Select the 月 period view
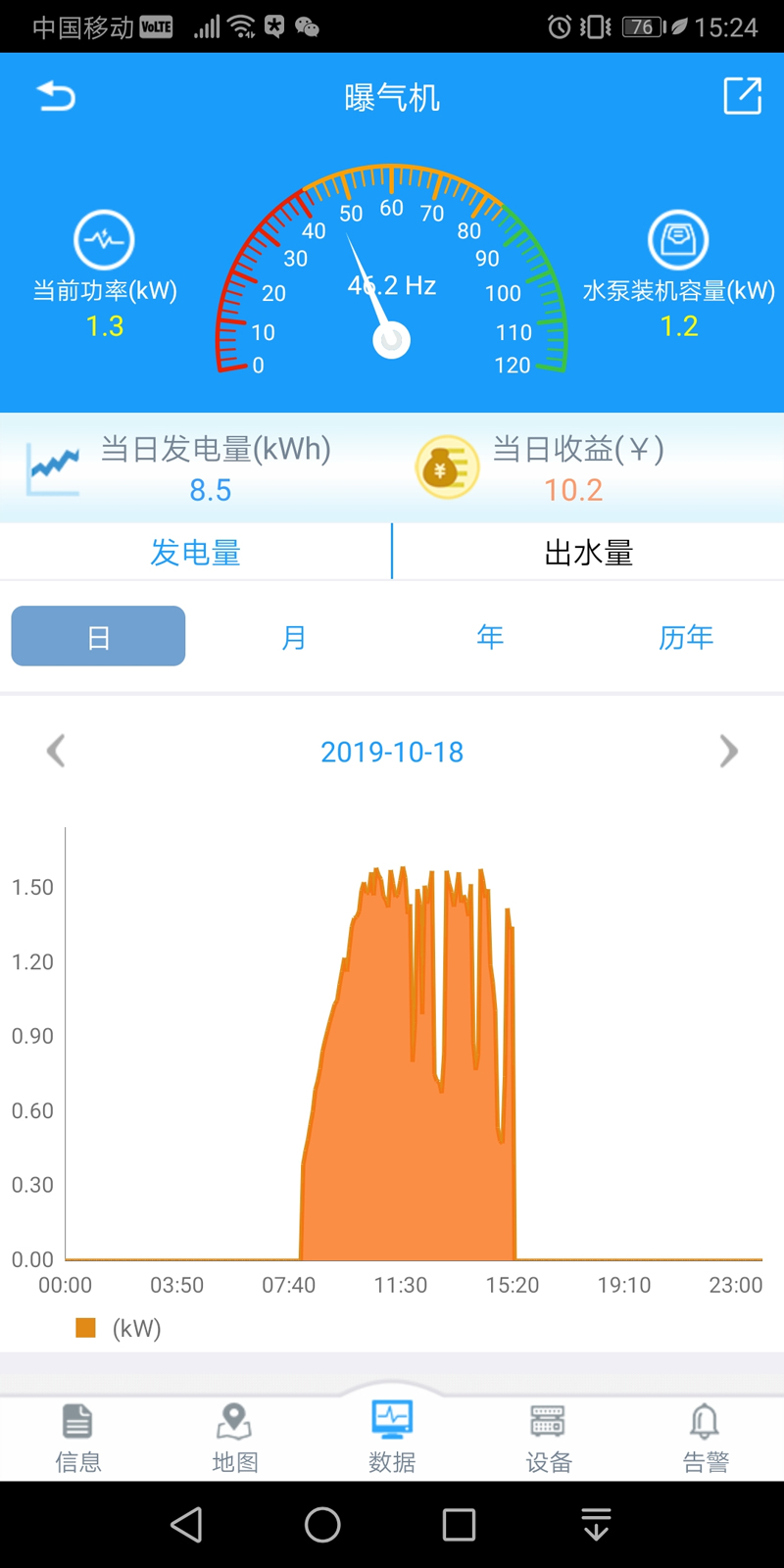This screenshot has width=784, height=1568. point(294,637)
